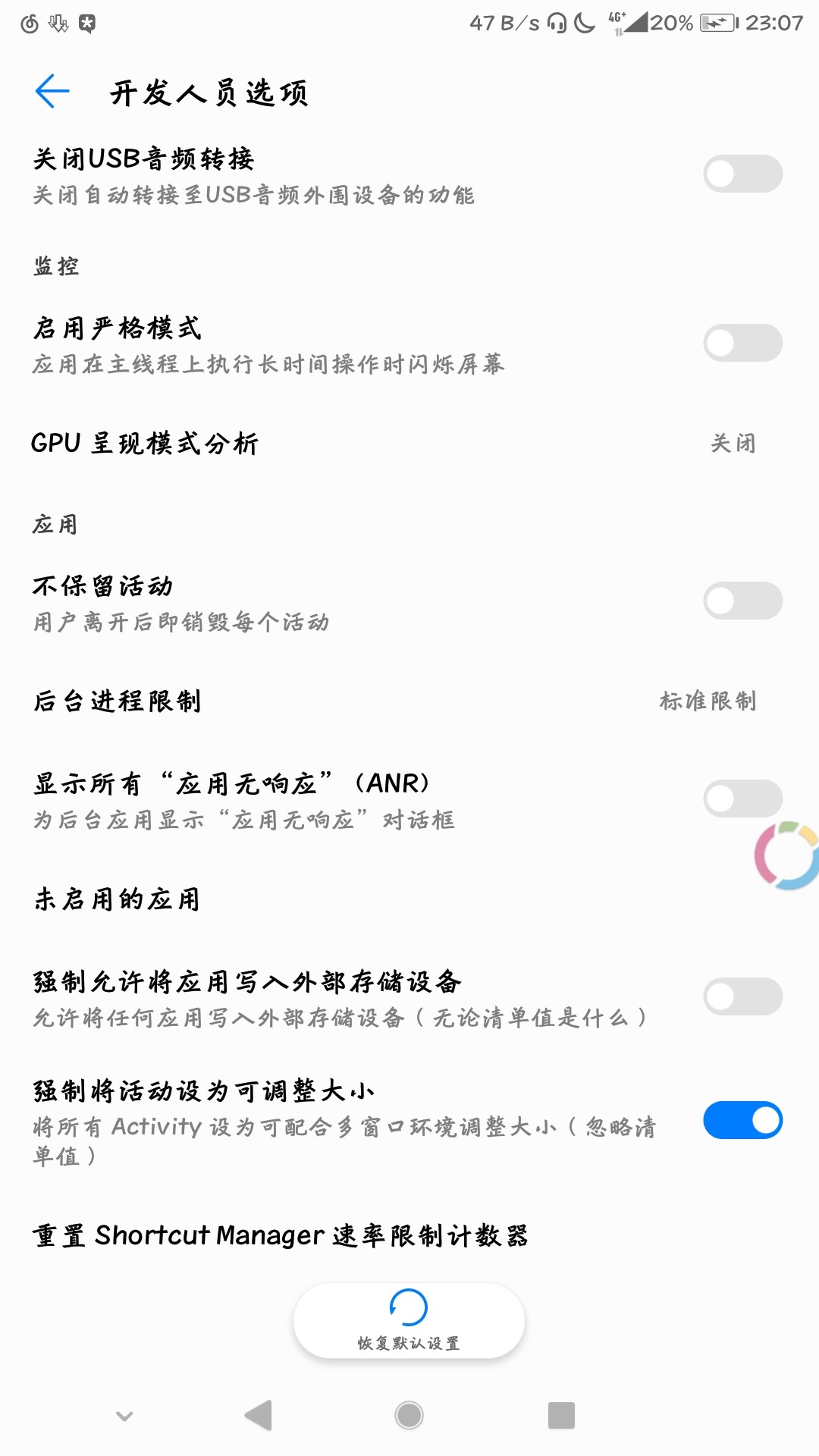Enable 显示所有"应用无响应"(ANR) switch
Screen dimensions: 819x1456
tap(742, 799)
